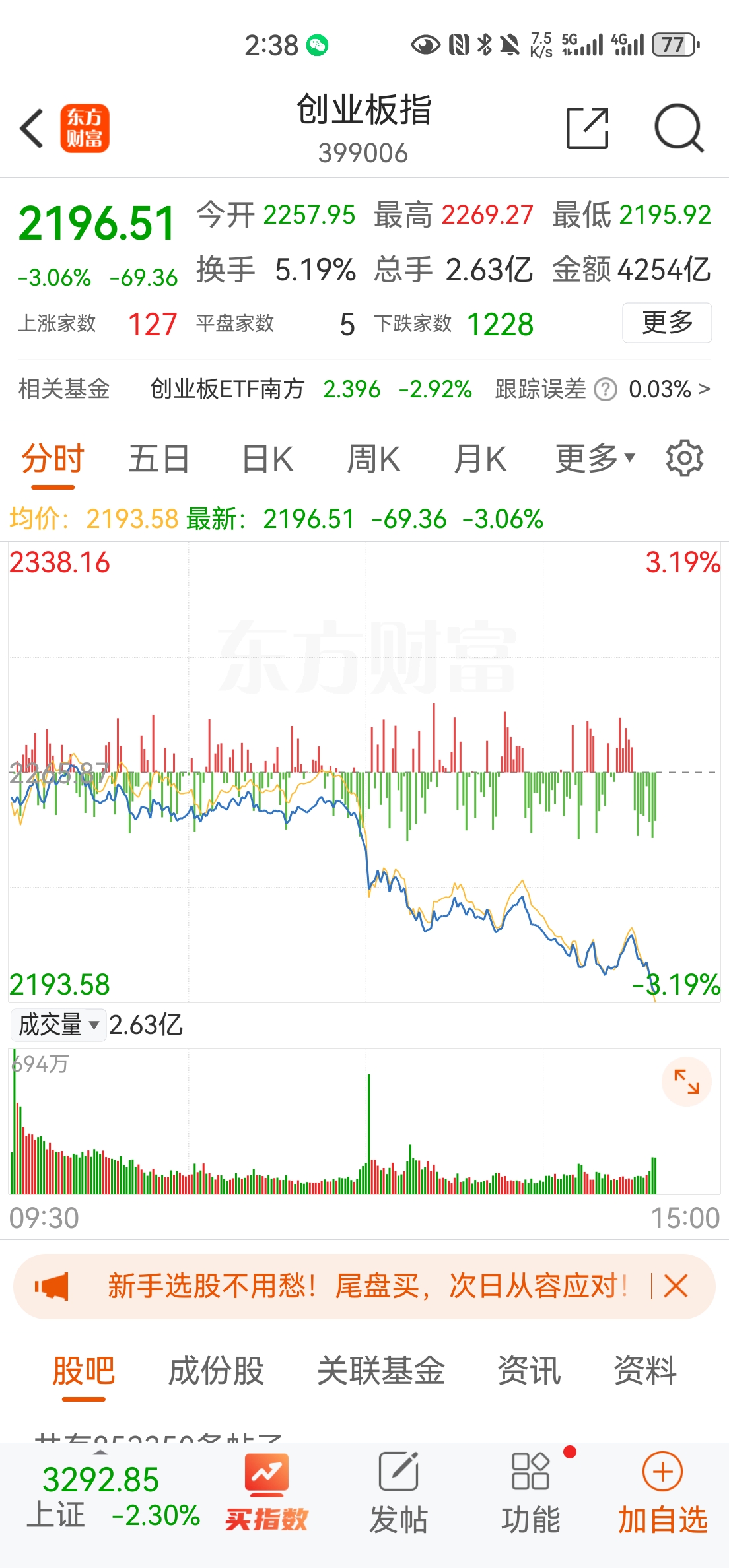Open the chart settings gear
The image size is (729, 1568).
684,459
